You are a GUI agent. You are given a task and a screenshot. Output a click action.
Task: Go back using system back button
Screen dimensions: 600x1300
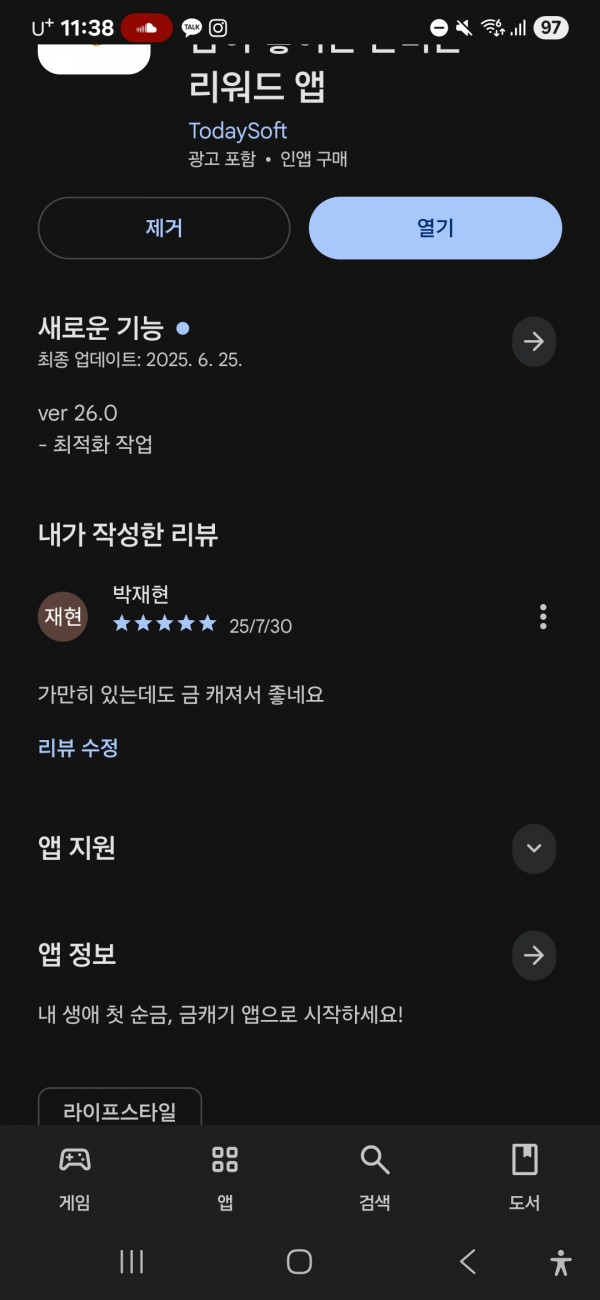pyautogui.click(x=467, y=1262)
